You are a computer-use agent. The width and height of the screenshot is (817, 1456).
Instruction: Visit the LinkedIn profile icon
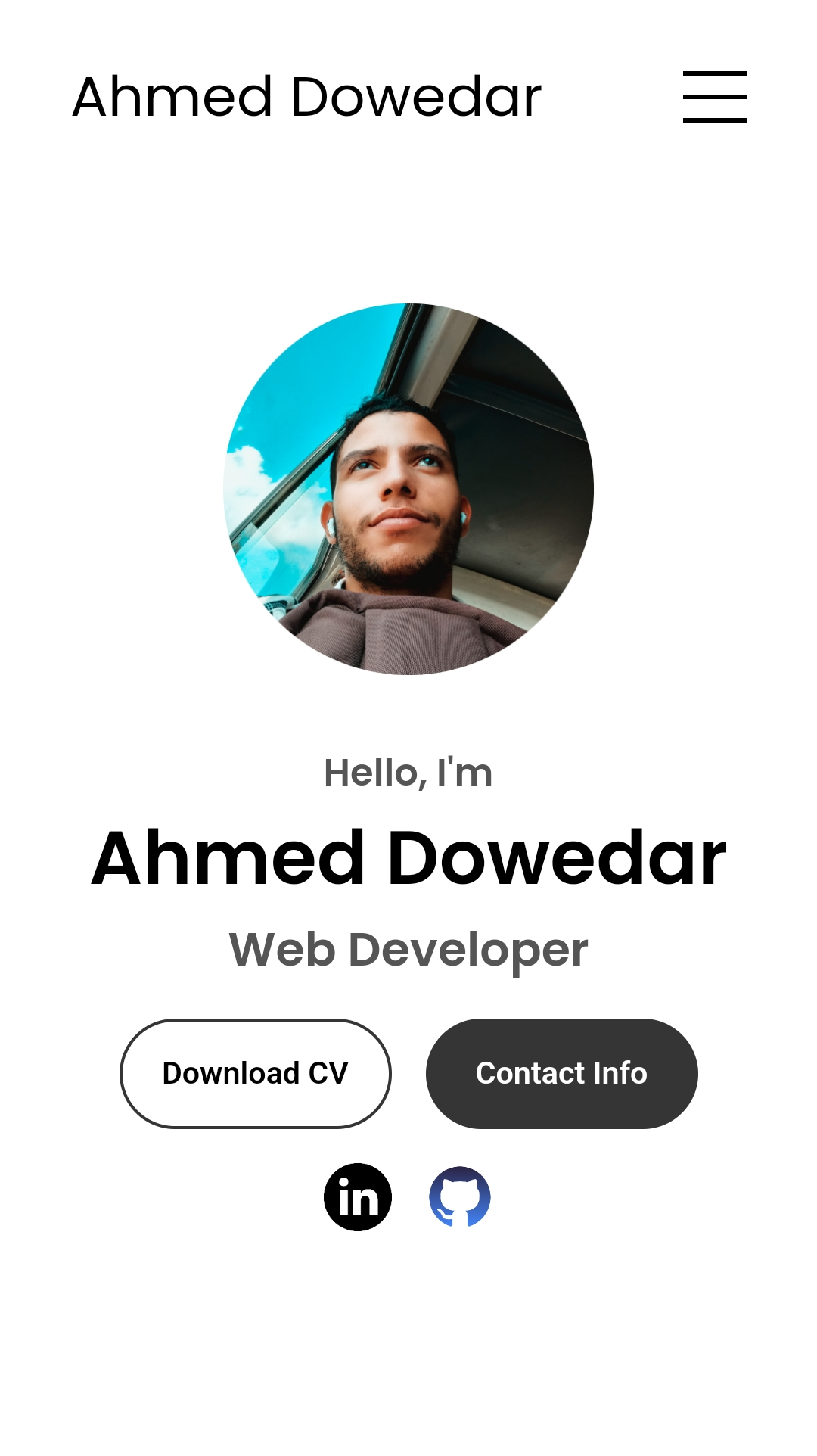coord(358,1197)
